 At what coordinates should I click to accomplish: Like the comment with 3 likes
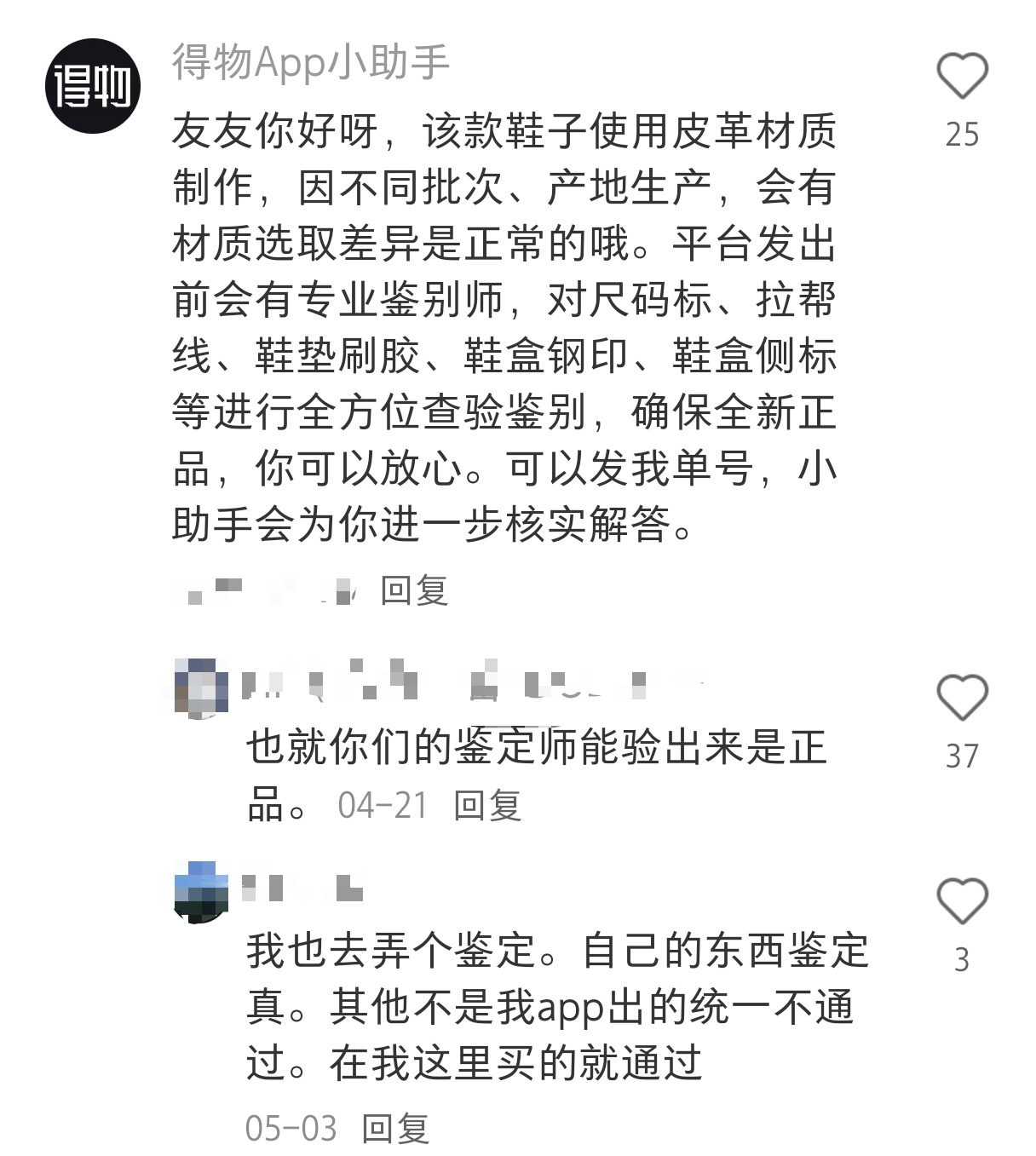coord(962,901)
